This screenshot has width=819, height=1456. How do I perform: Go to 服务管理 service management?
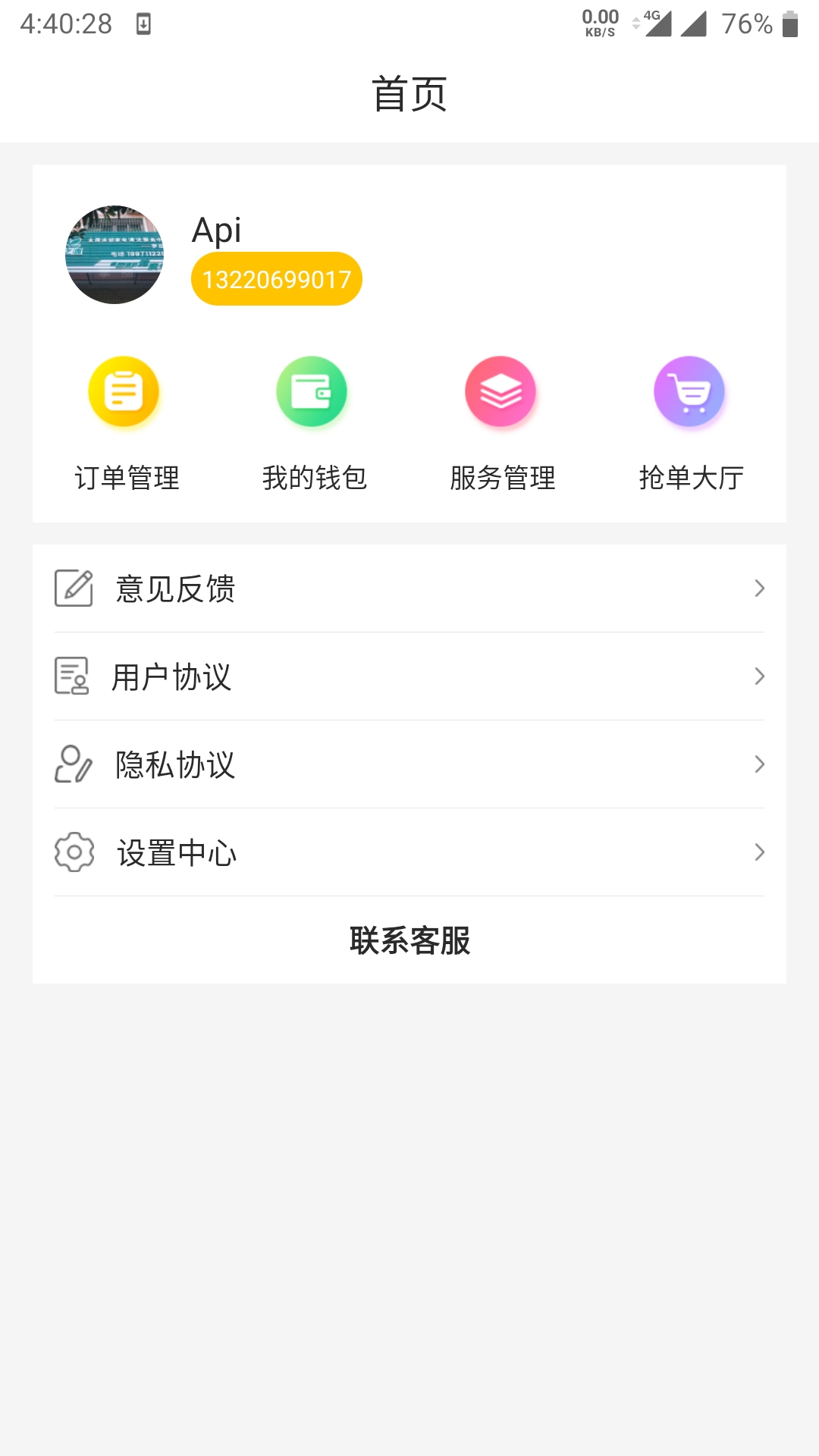click(x=501, y=423)
